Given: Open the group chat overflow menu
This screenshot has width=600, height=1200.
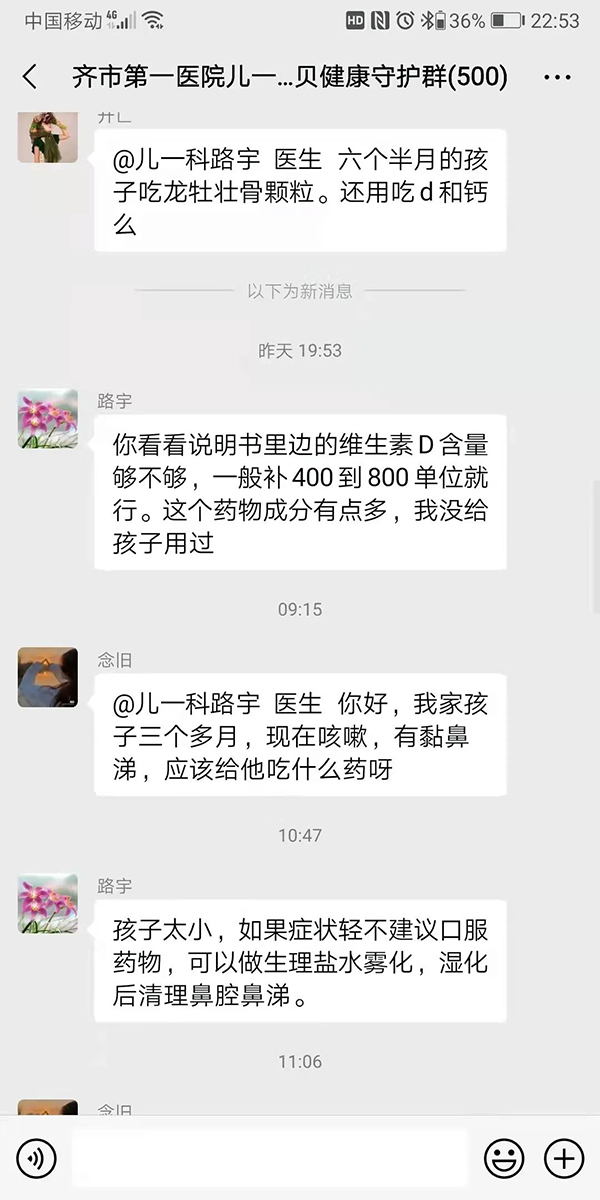Looking at the screenshot, I should pos(559,77).
